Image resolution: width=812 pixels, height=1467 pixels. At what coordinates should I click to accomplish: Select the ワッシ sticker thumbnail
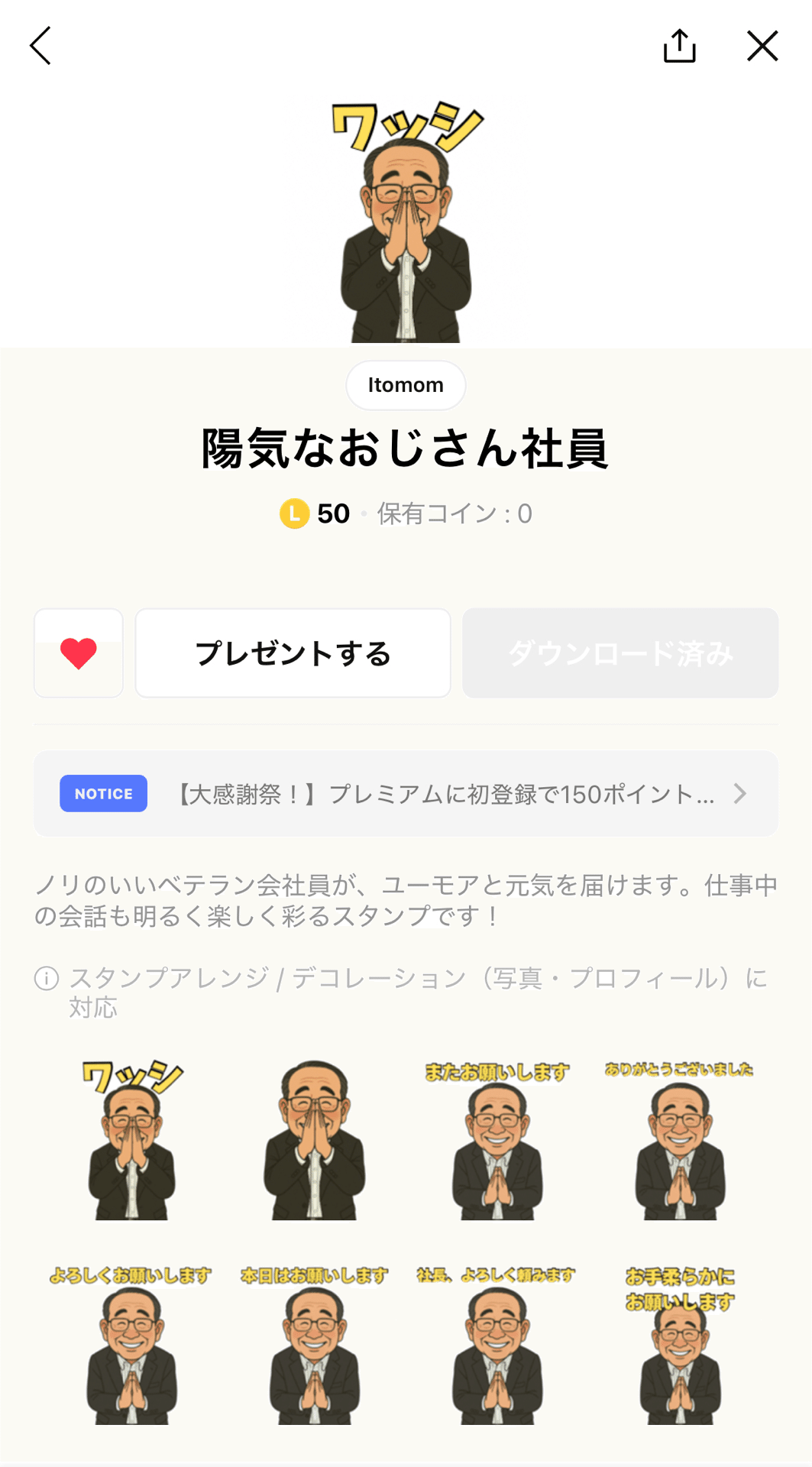tap(132, 1138)
